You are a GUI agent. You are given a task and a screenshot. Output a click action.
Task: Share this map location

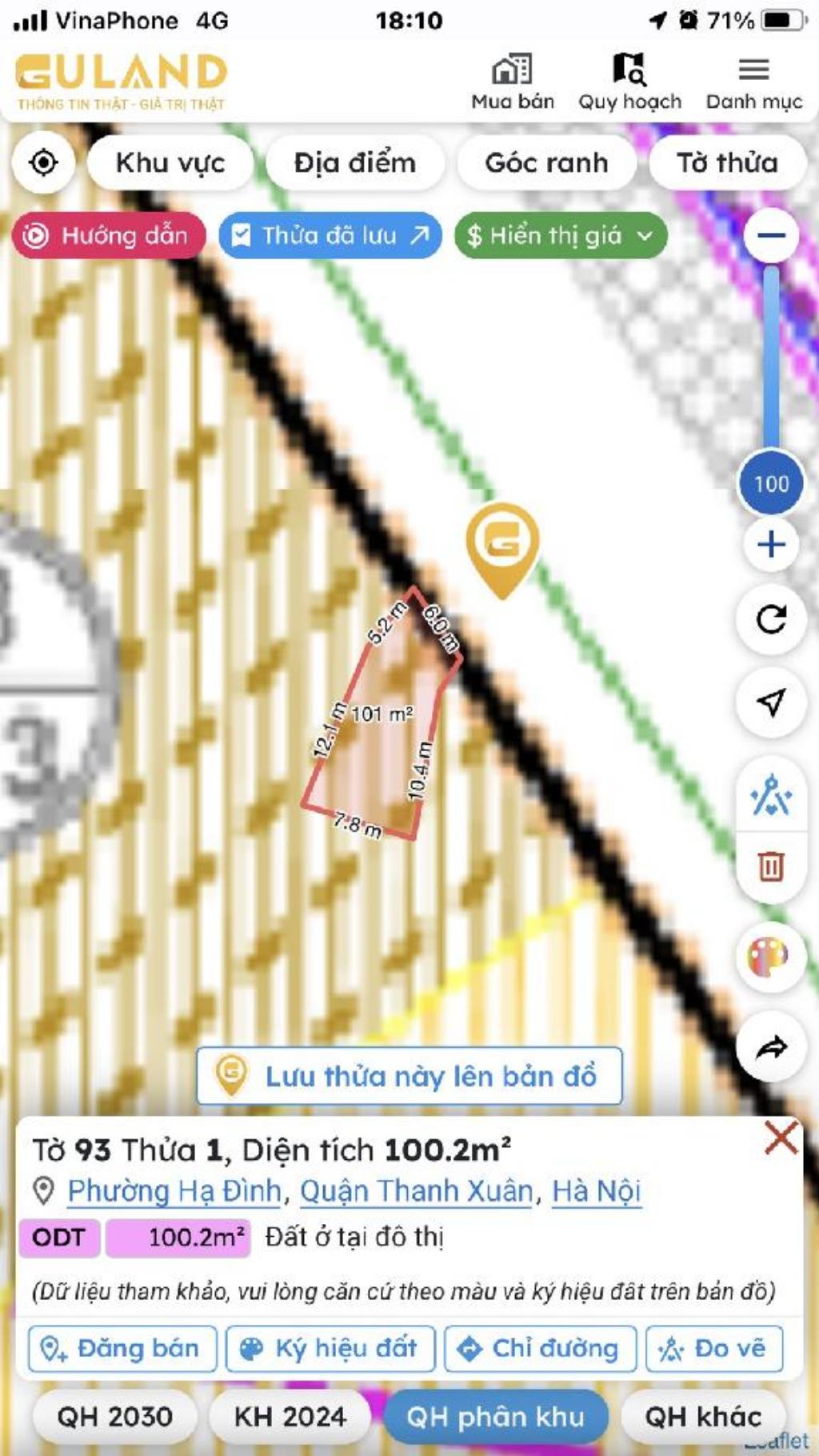click(771, 1046)
